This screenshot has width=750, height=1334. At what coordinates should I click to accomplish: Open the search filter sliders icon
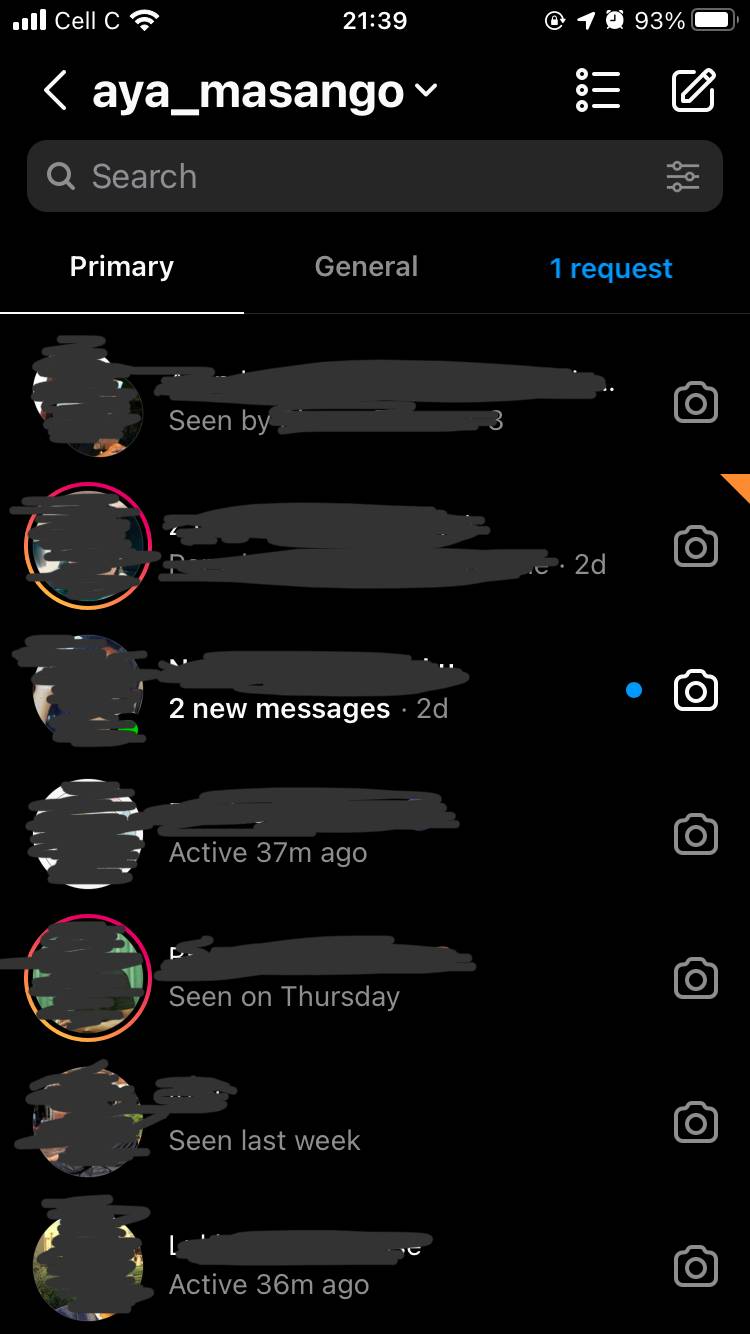[x=683, y=176]
